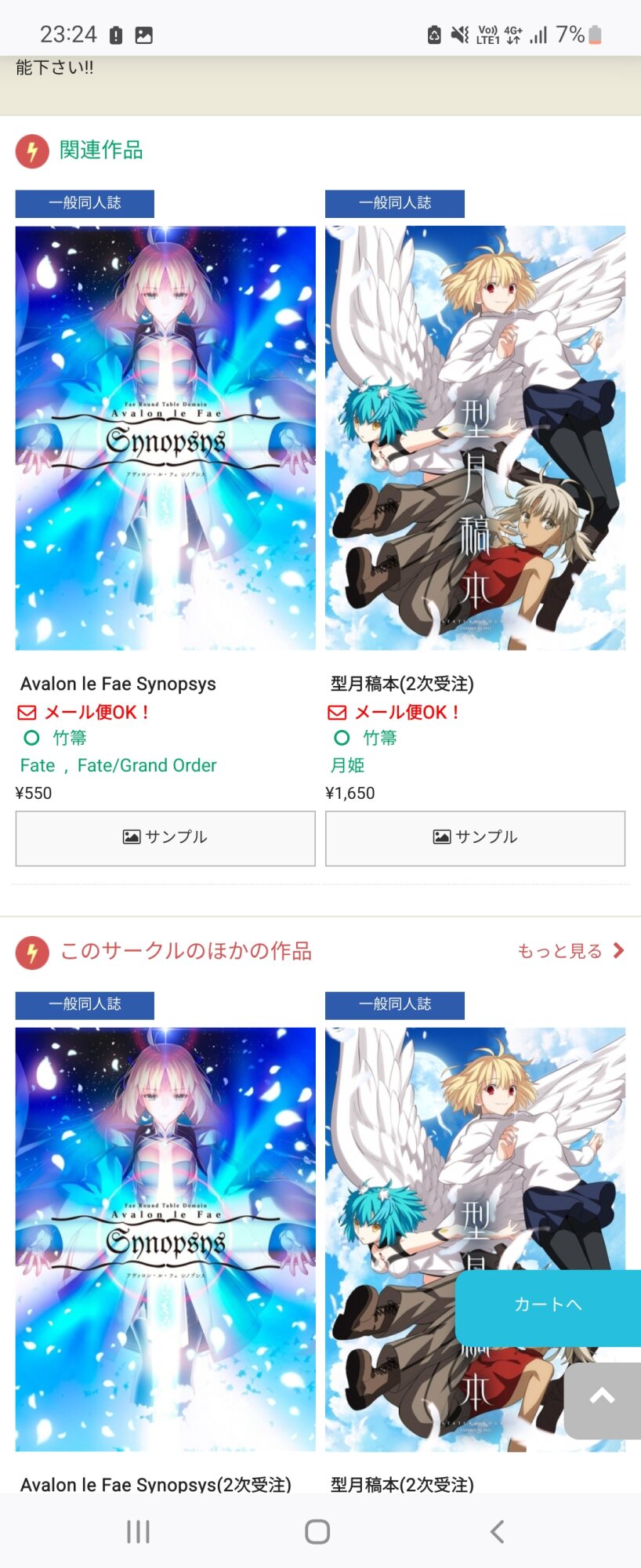Select the Fate genre tag
Viewport: 641px width, 1568px height.
tap(38, 765)
